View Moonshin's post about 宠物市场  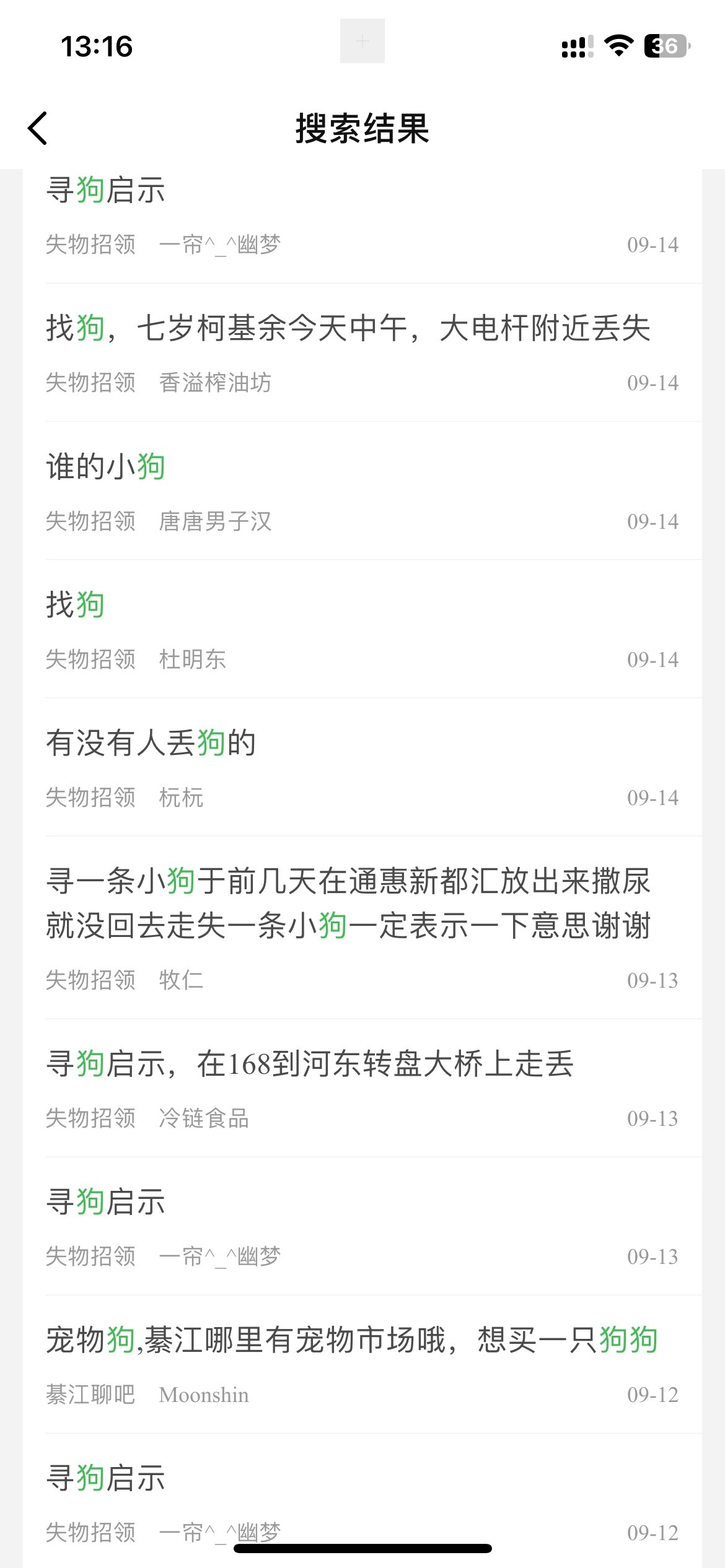tap(351, 1340)
